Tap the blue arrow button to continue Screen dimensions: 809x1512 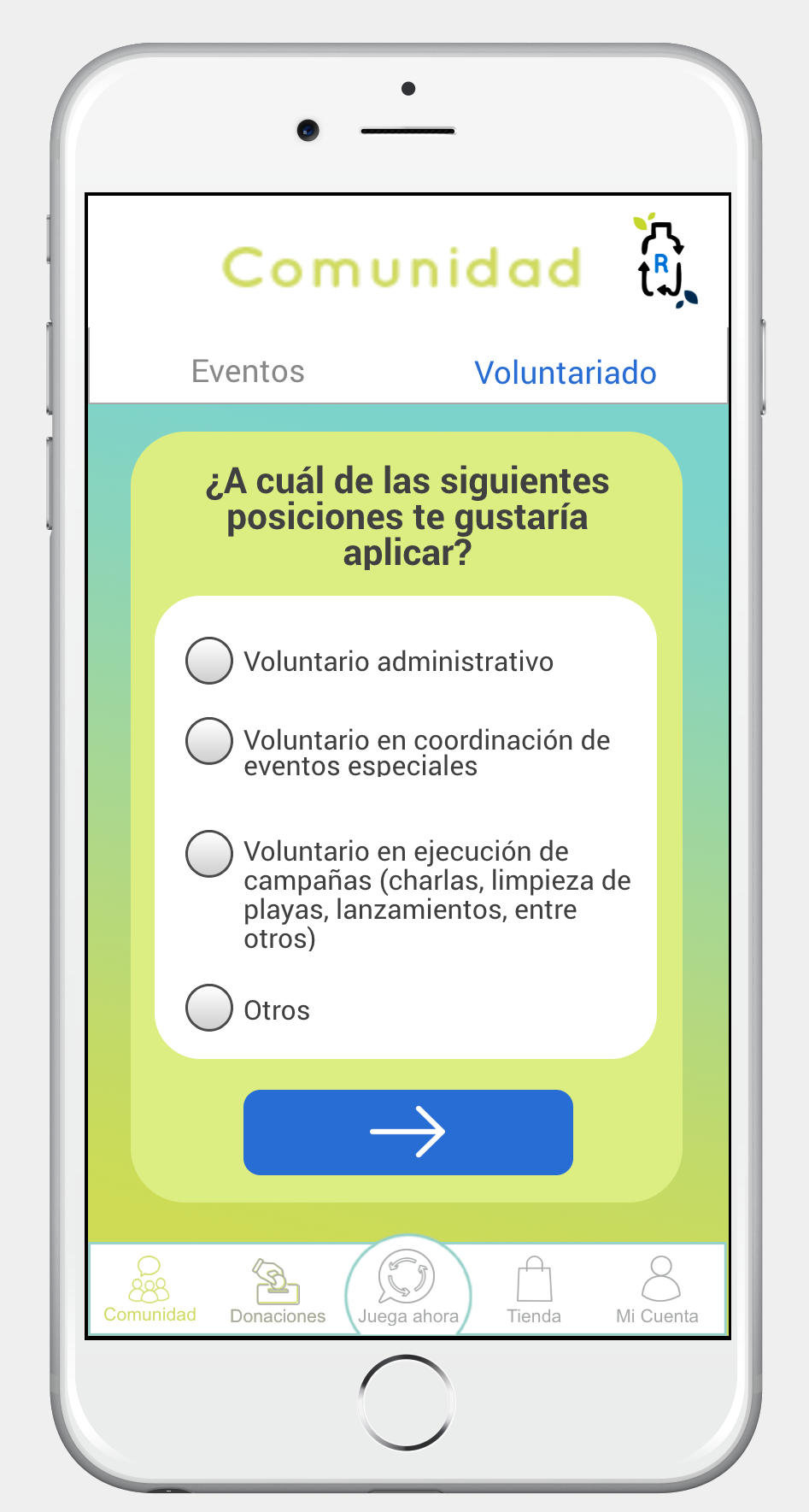(408, 1133)
